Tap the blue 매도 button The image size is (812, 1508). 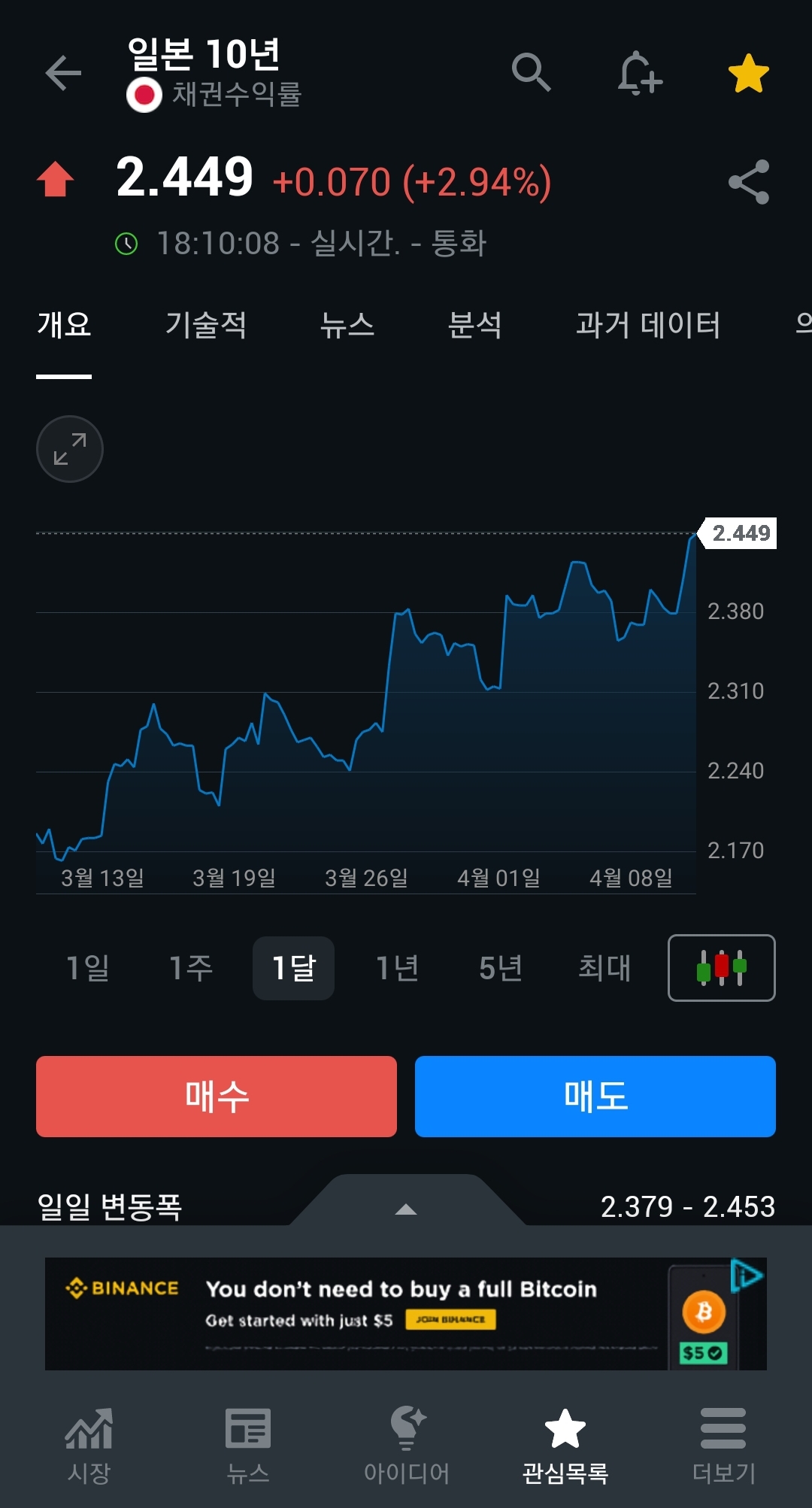(x=595, y=1096)
